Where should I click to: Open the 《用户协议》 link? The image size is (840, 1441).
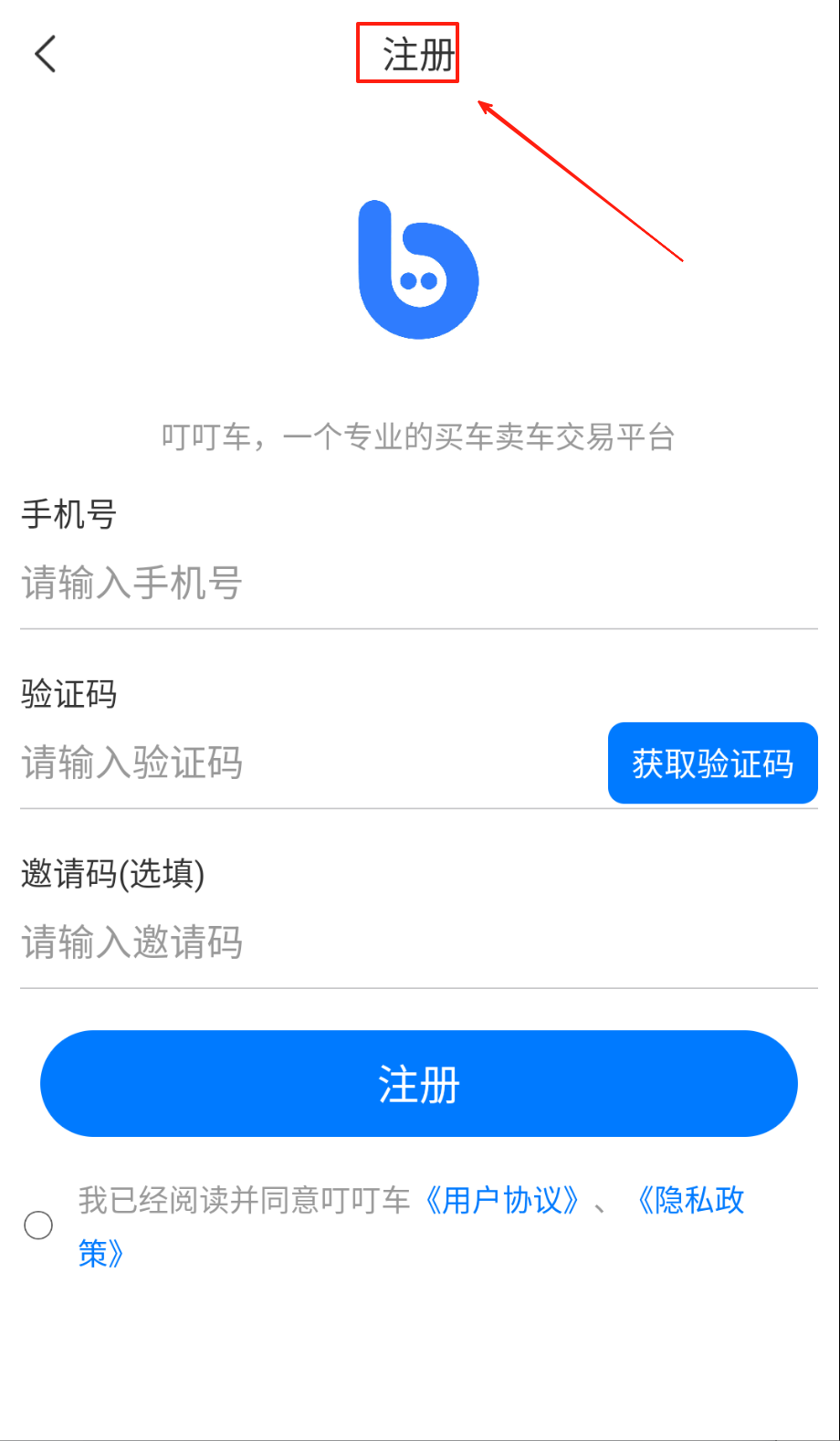point(502,1200)
